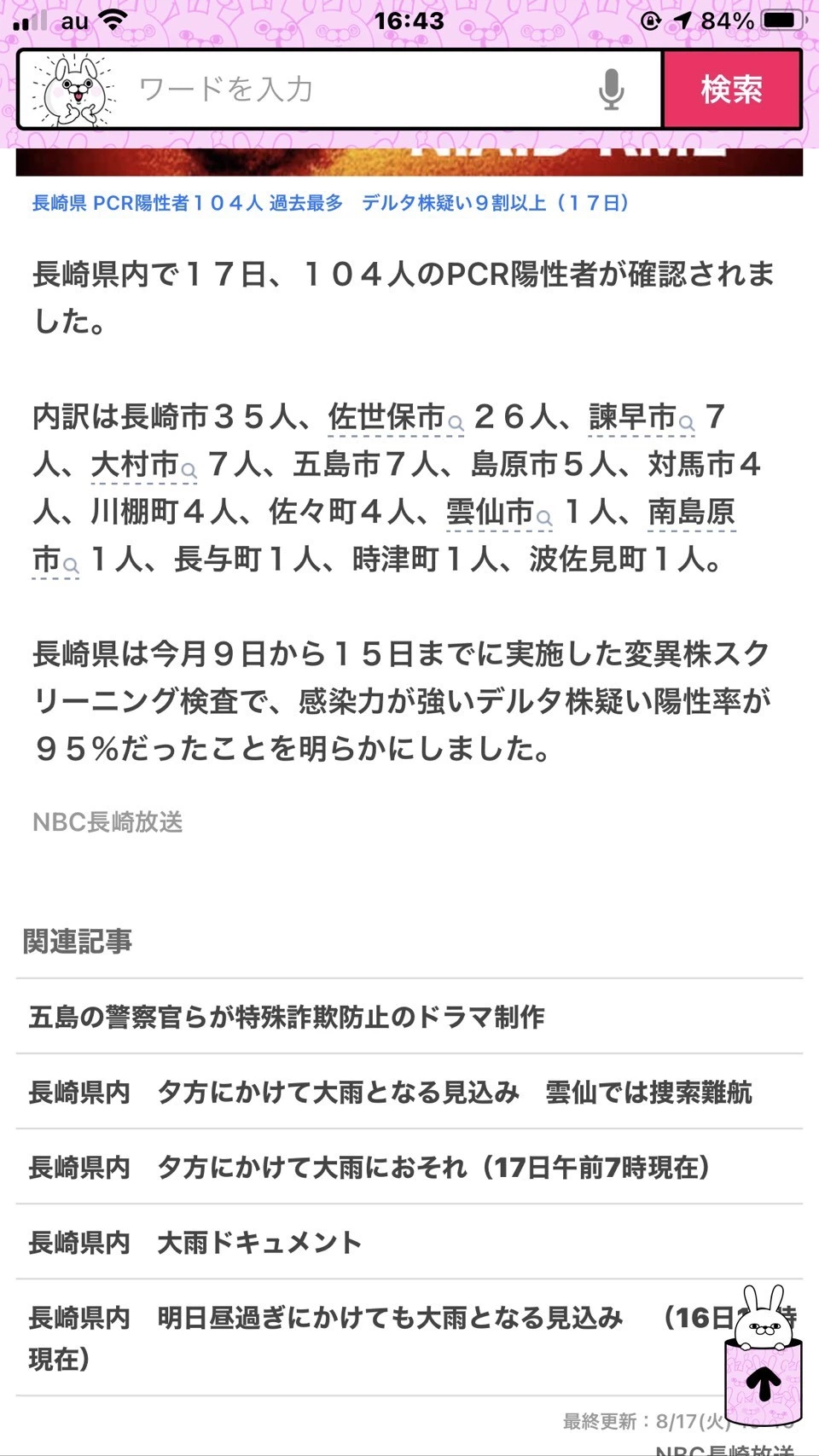This screenshot has height=1456, width=819.
Task: Tap the pink 検索 button
Action: [x=732, y=90]
